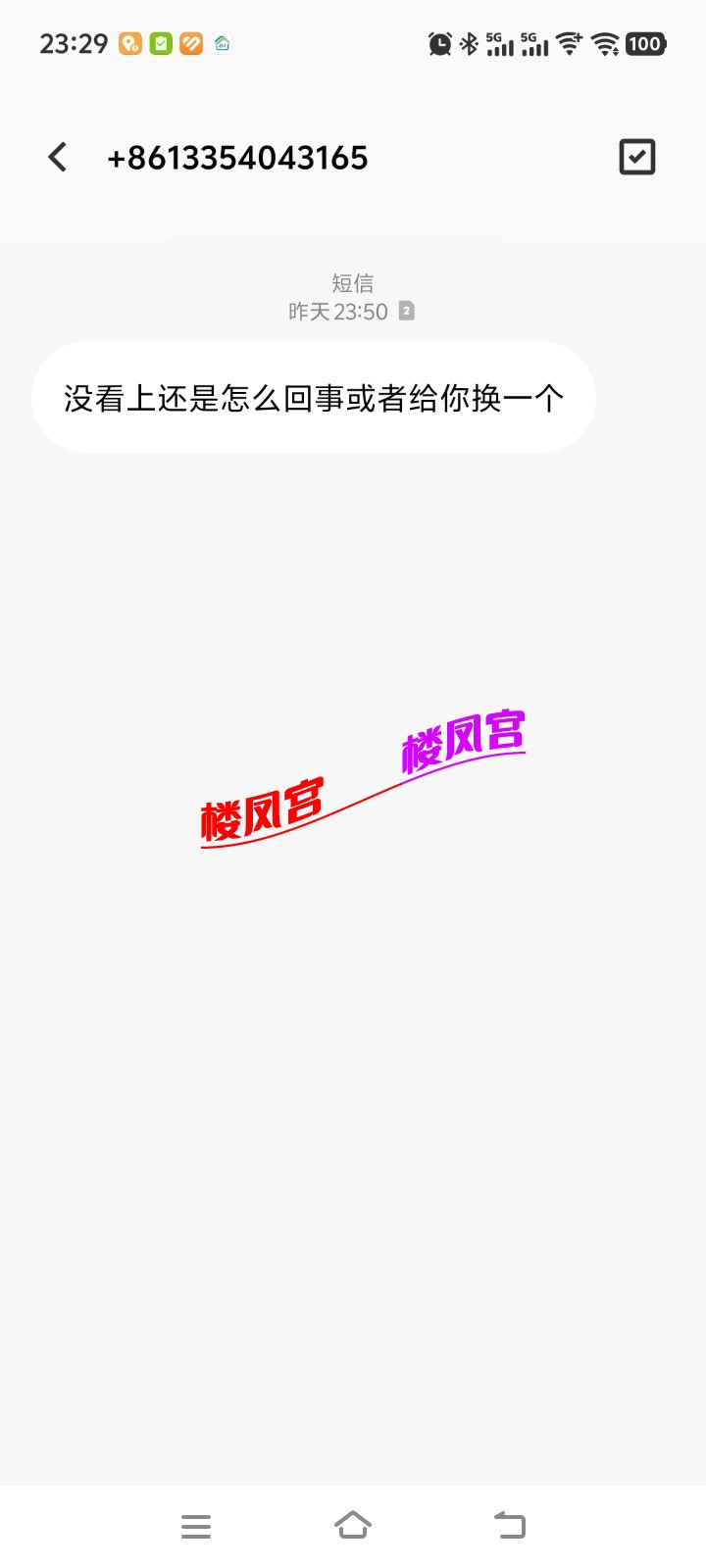
Task: Tap the green notification icon in status bar
Action: (x=160, y=43)
